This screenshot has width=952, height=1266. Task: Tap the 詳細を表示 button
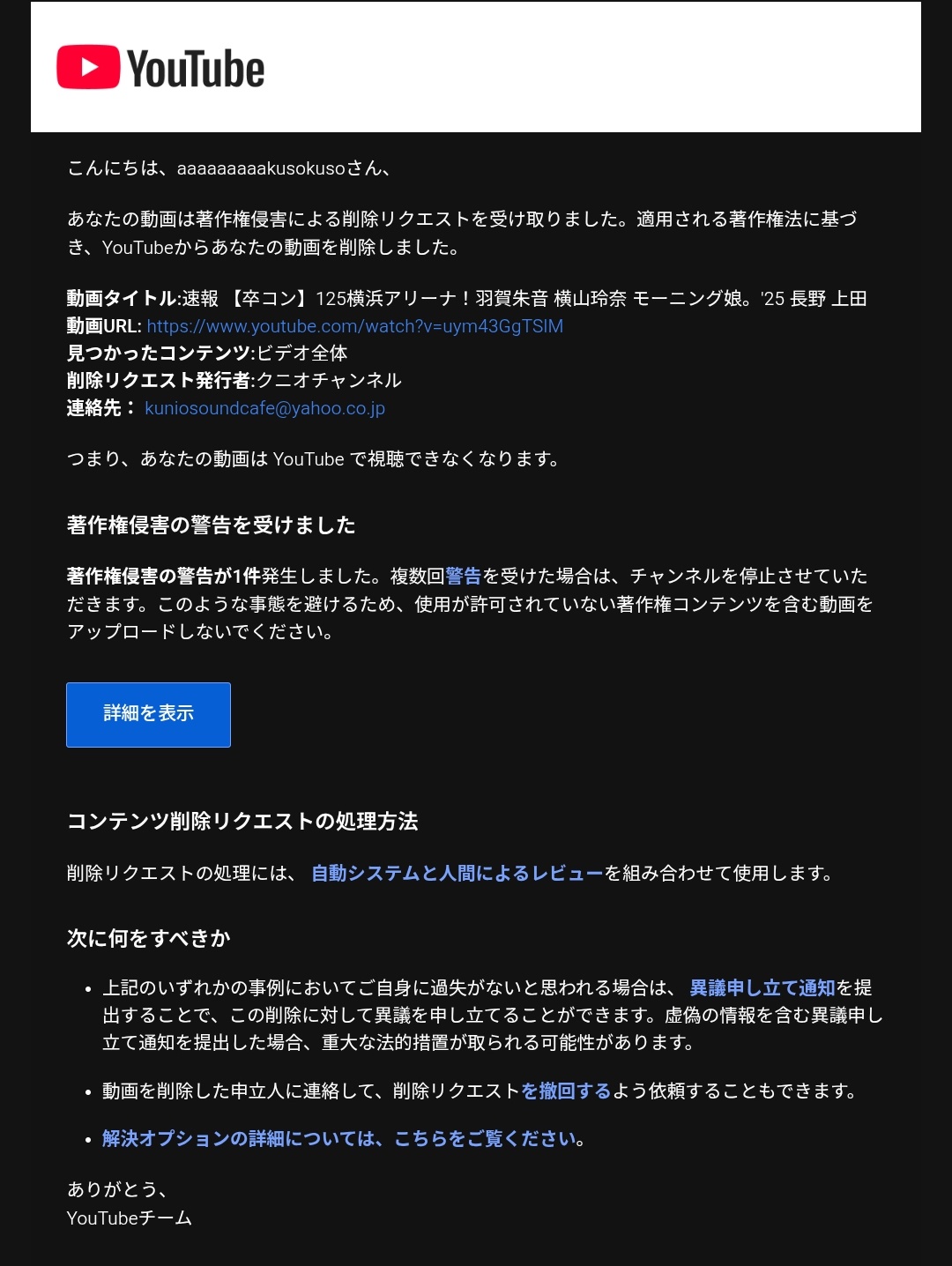148,714
